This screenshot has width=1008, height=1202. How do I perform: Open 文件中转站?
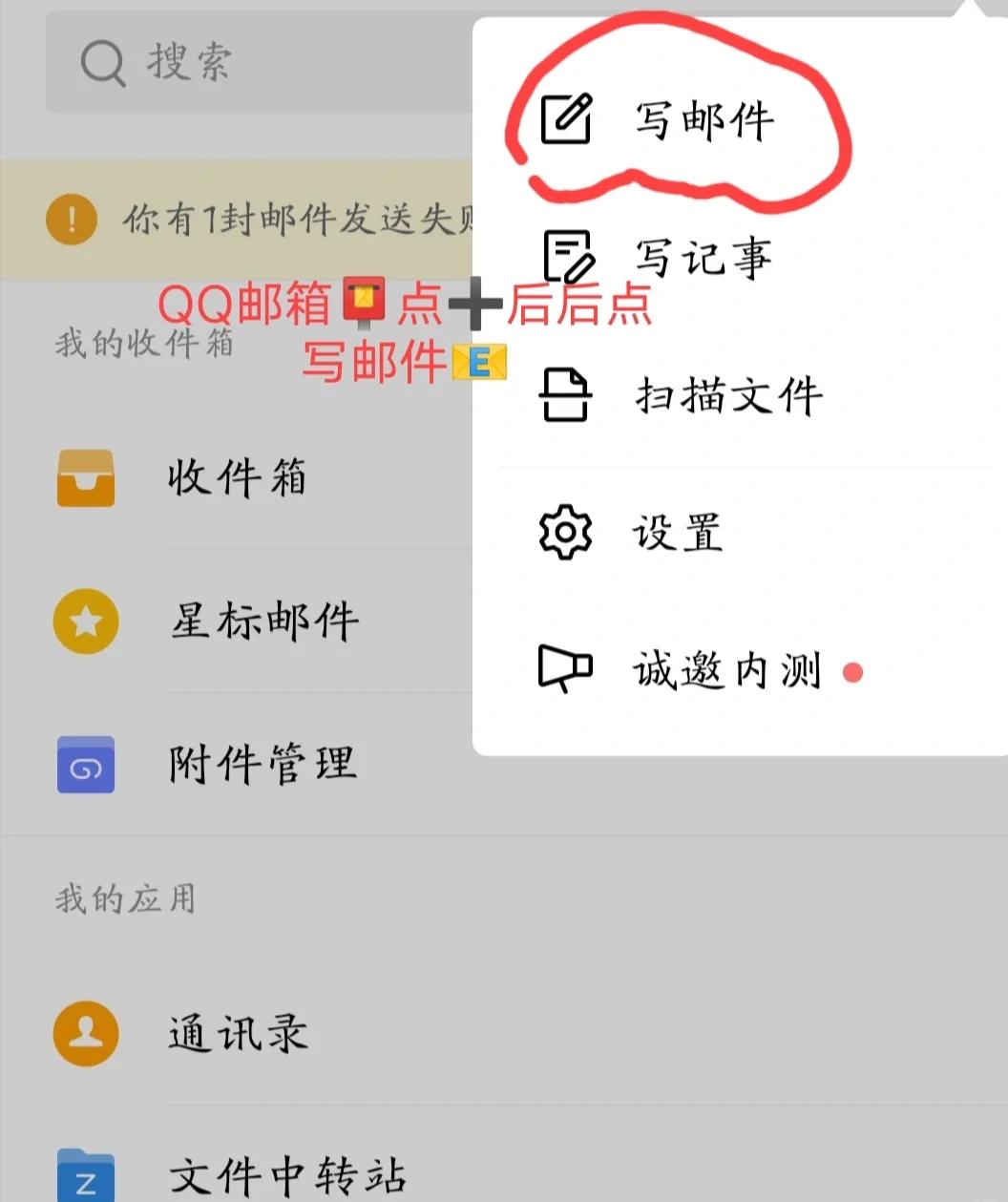[286, 1174]
